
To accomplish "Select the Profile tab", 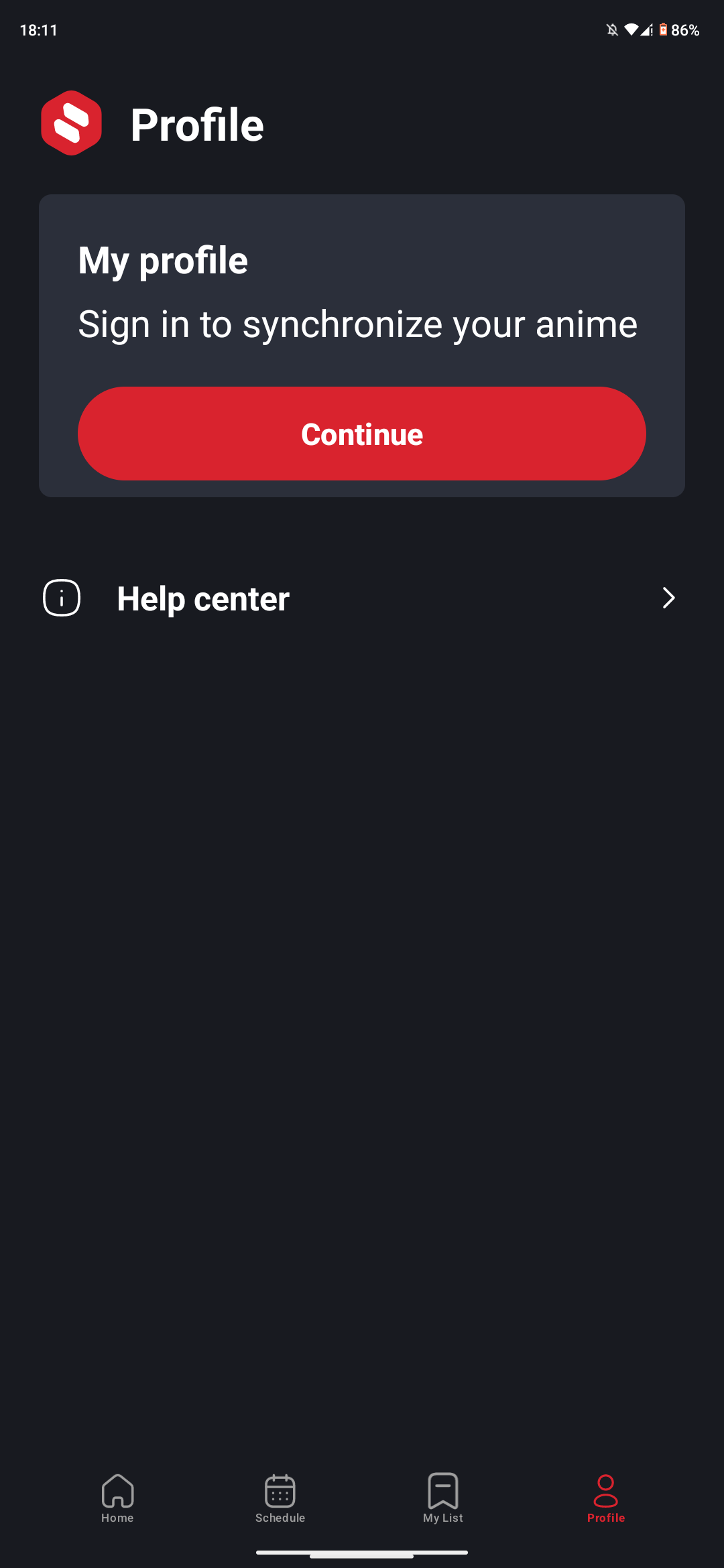I will click(x=606, y=1498).
